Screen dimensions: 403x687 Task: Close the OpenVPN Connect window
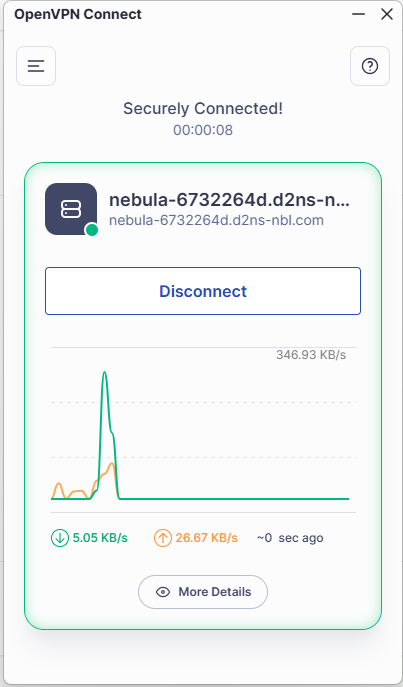point(387,14)
